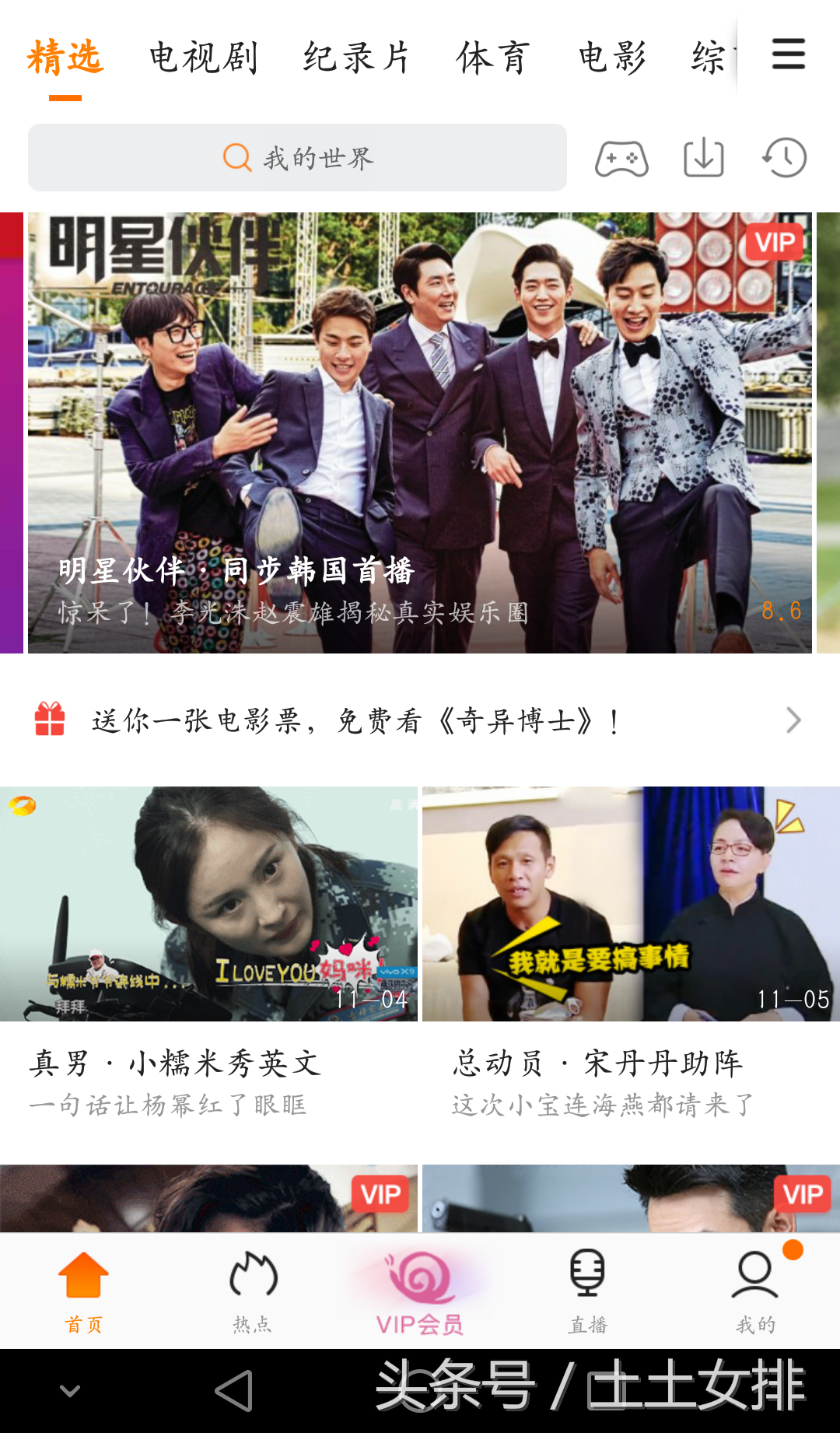Open the VIP会员 tab
This screenshot has height=1433, width=840.
click(x=420, y=1290)
